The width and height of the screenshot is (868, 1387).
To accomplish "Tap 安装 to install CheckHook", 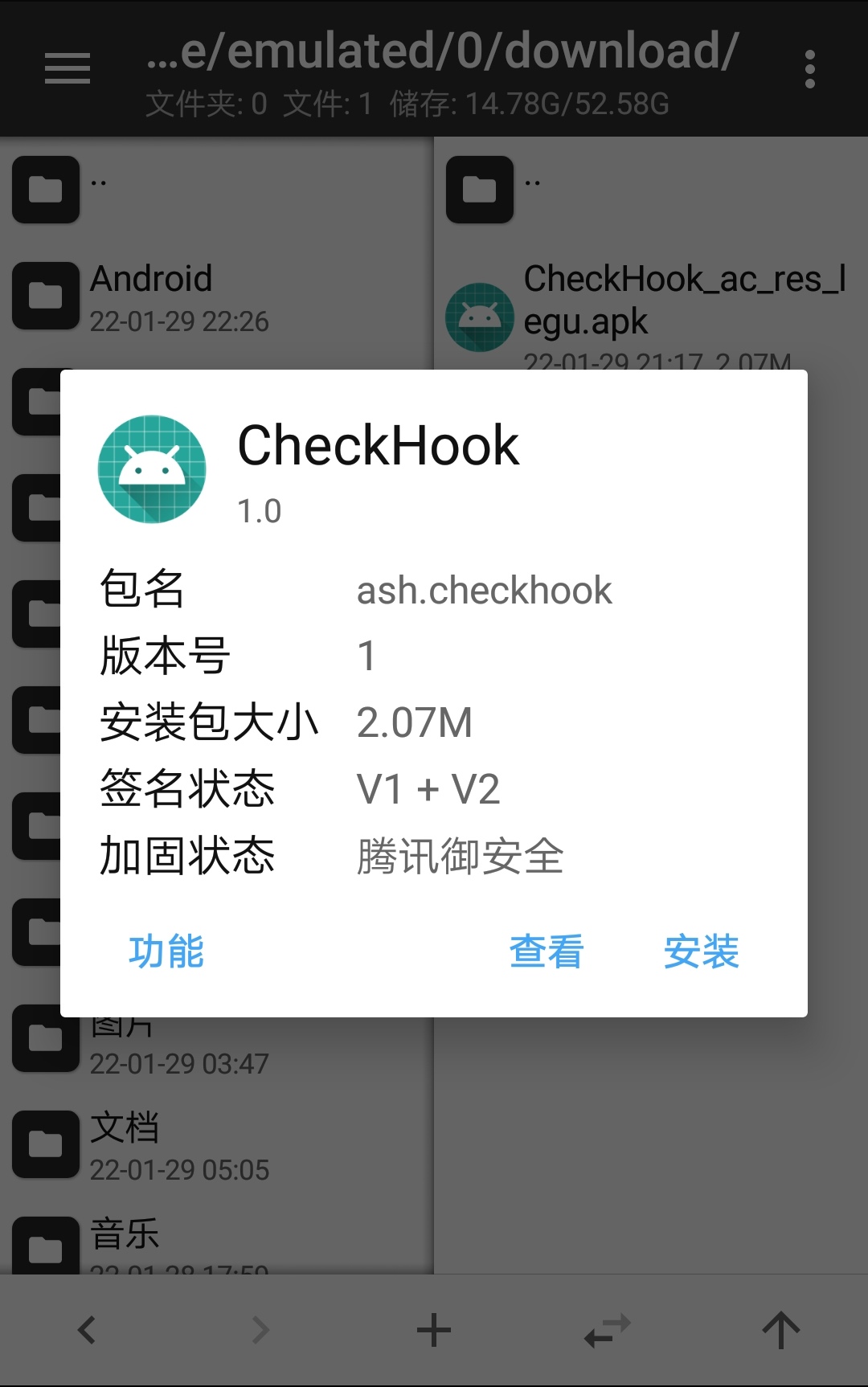I will point(701,951).
